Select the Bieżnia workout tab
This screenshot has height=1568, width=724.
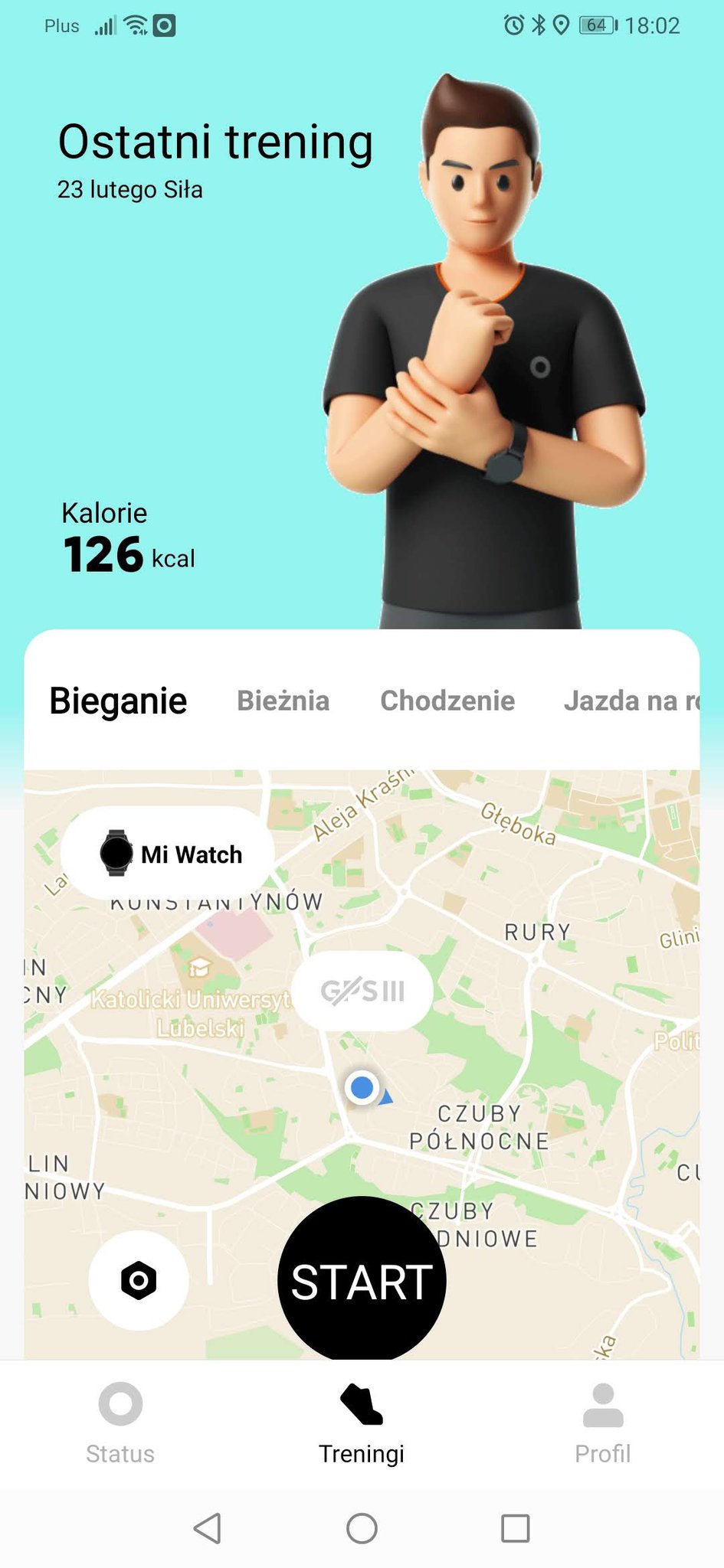click(x=283, y=701)
